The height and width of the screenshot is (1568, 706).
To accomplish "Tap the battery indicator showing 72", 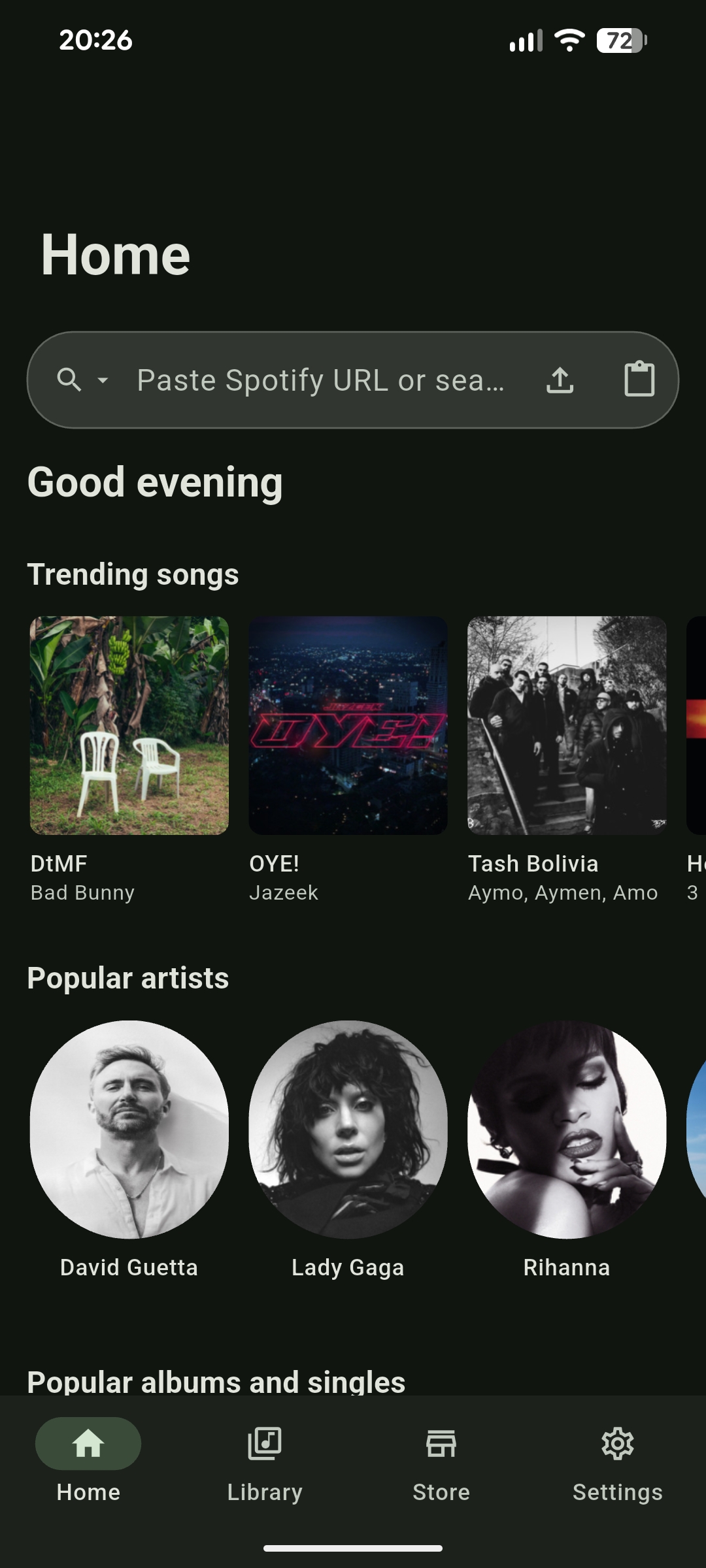I will [620, 41].
